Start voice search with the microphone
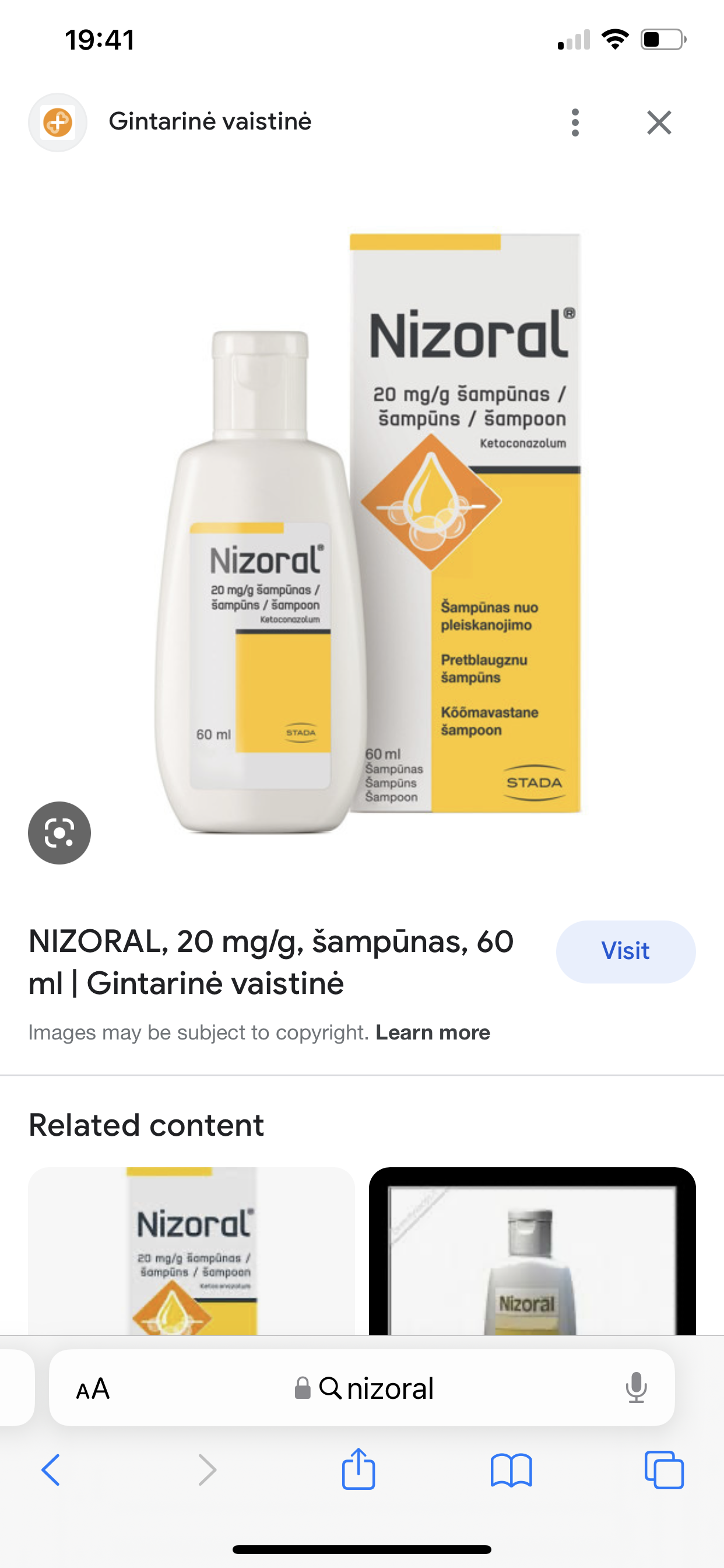The height and width of the screenshot is (1568, 724). [x=636, y=1388]
